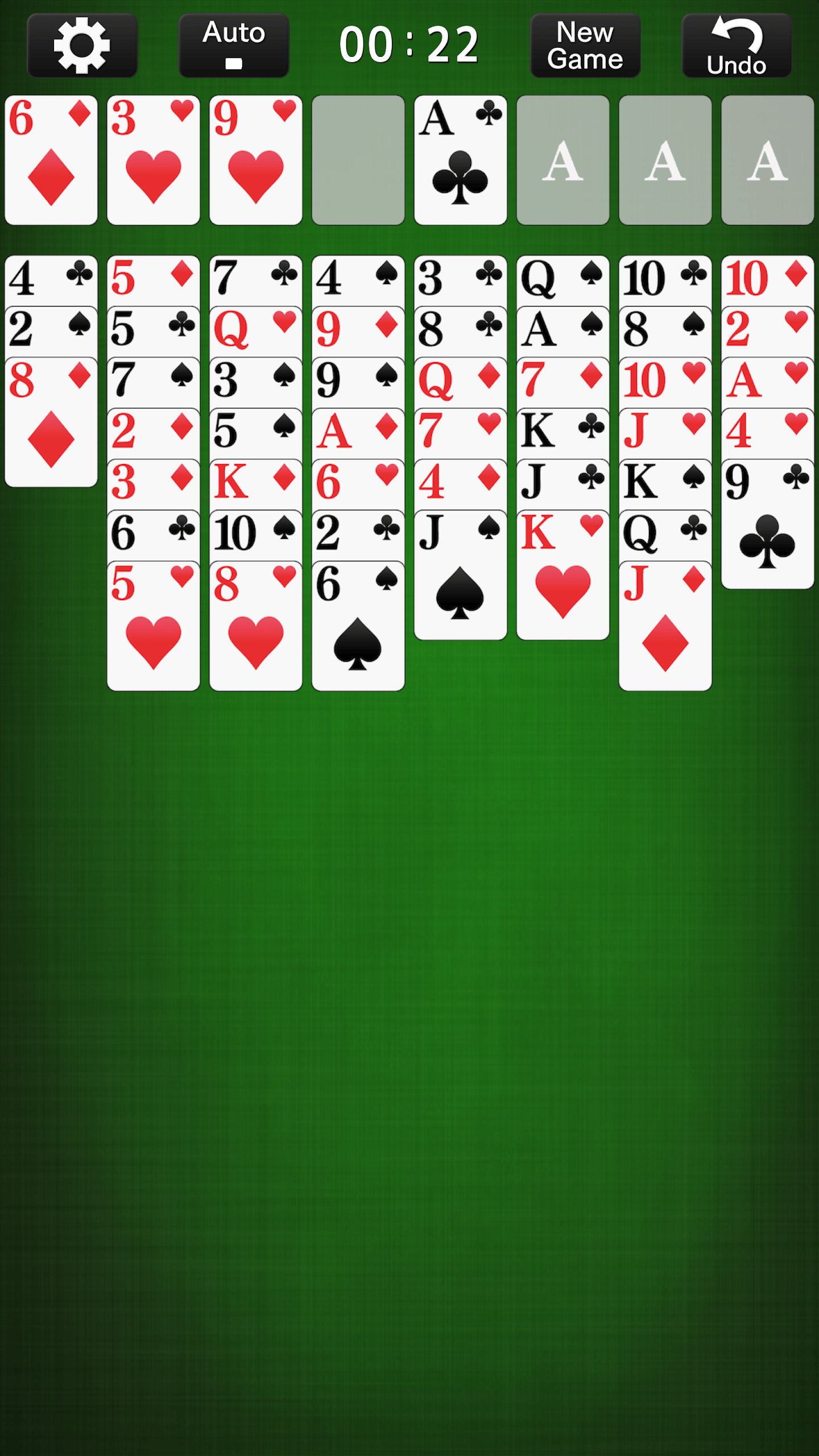
Task: Select the jack of diamonds card
Action: [665, 626]
